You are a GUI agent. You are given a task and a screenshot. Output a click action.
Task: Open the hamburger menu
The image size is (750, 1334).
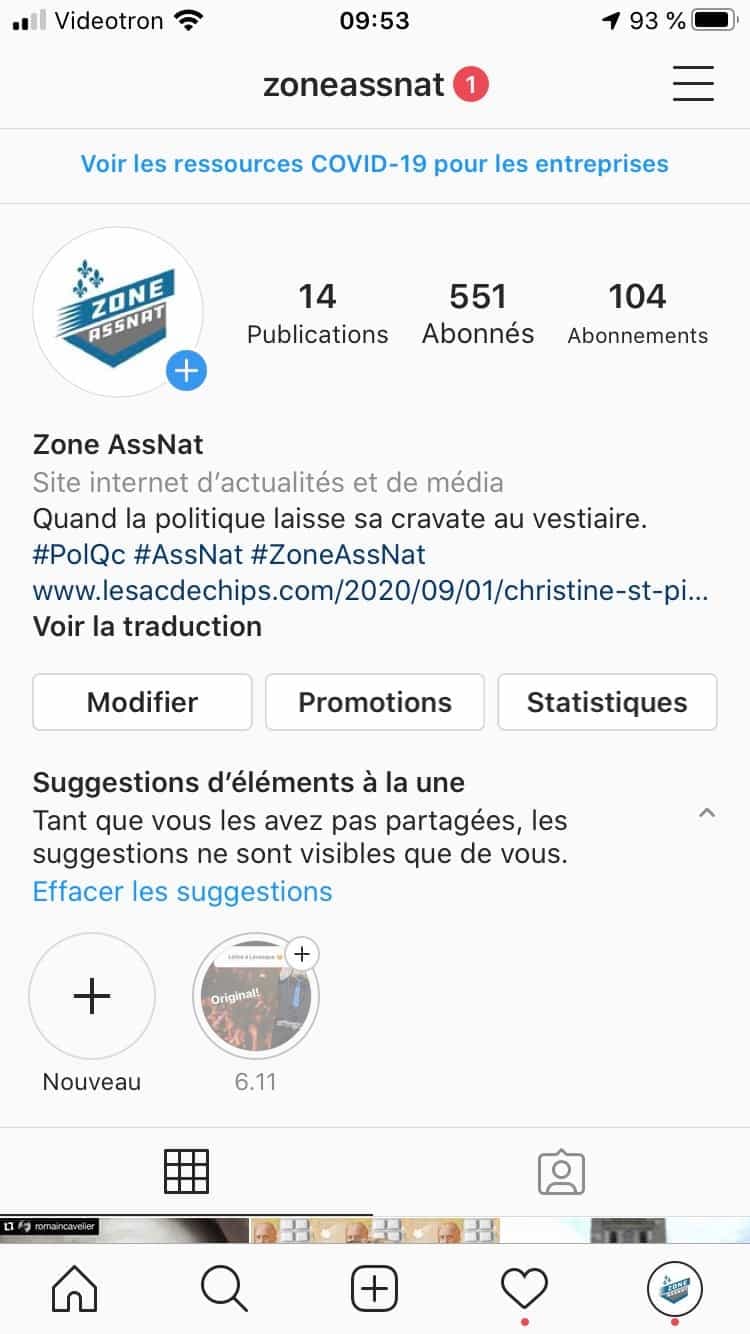(693, 84)
